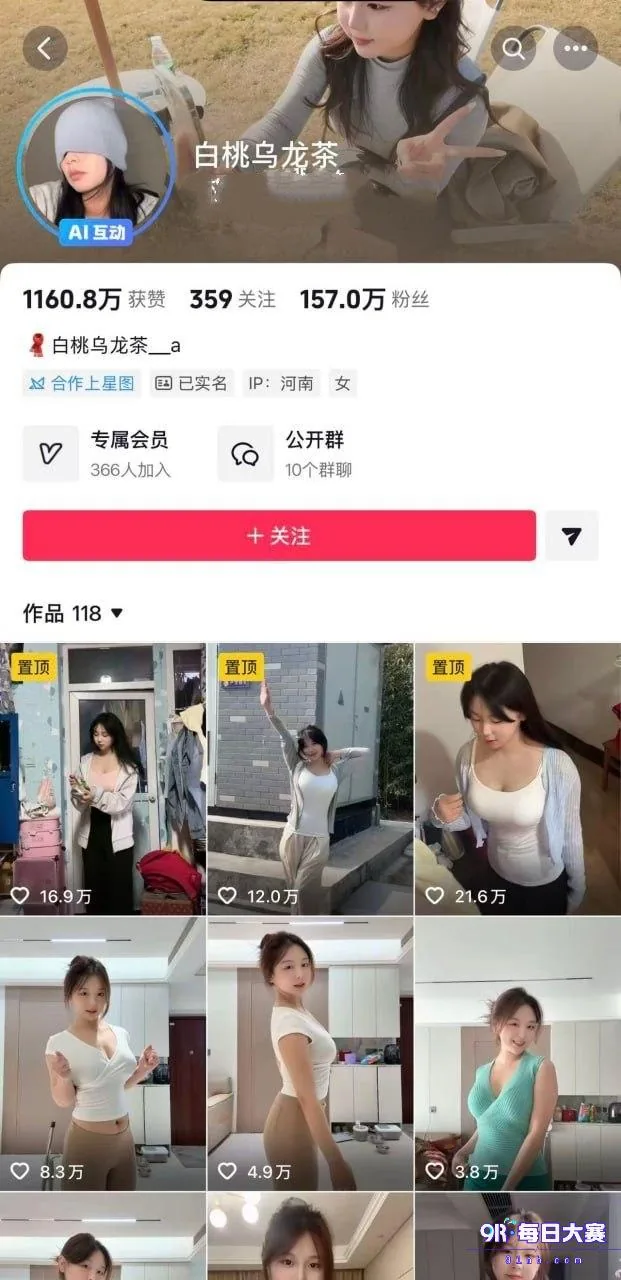Play the video with 8.3万 likes
621x1280 pixels.
[102, 1054]
